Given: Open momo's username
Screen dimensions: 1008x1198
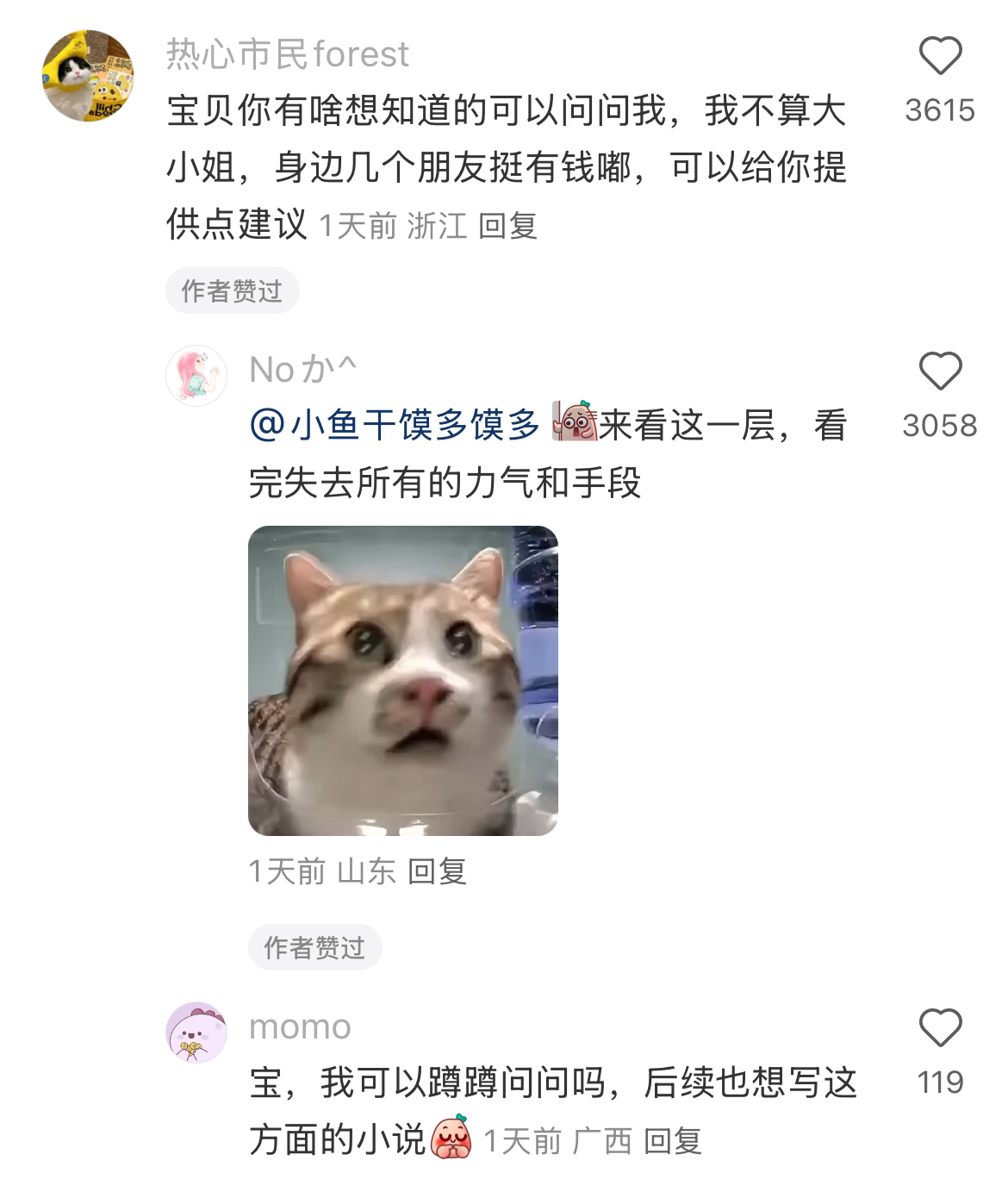Looking at the screenshot, I should [x=300, y=1027].
